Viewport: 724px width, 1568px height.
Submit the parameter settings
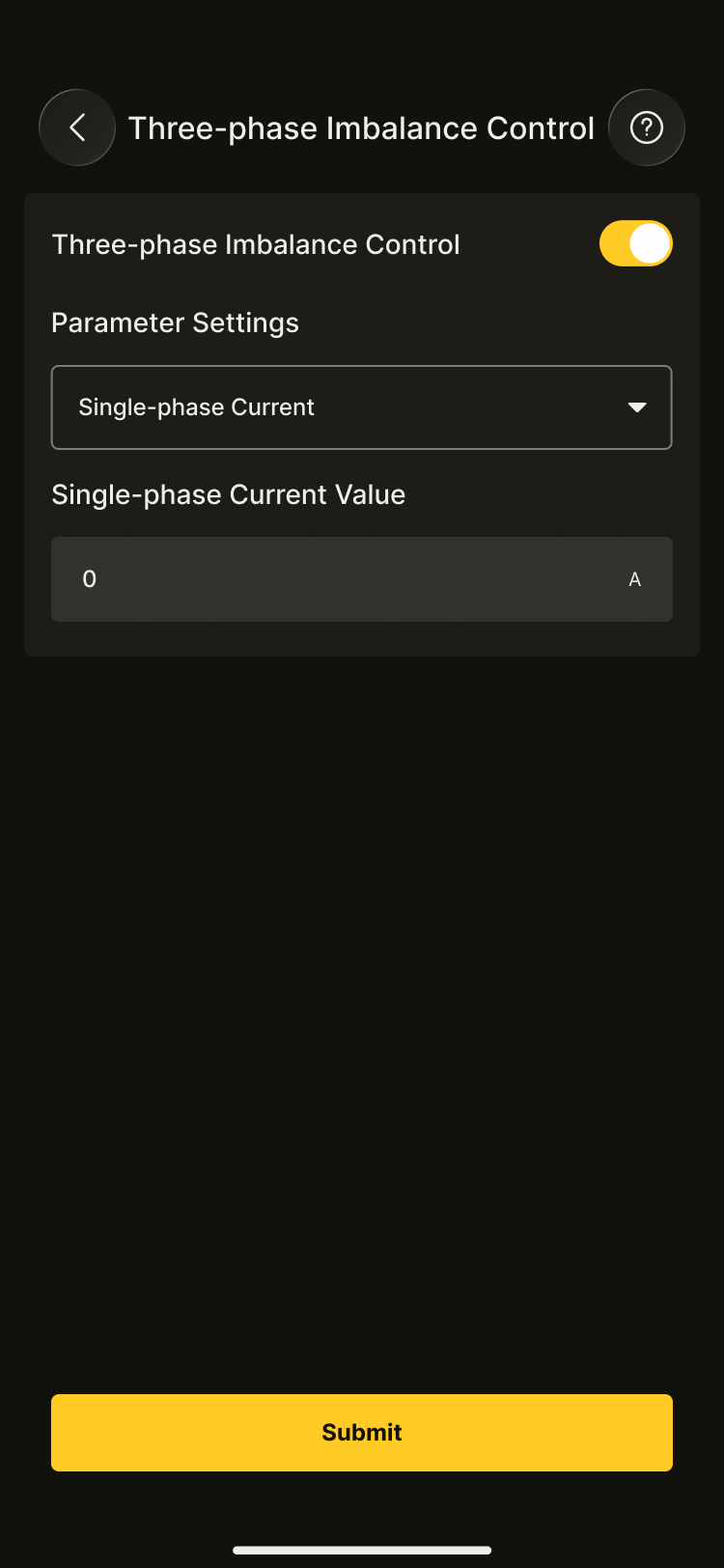[x=361, y=1432]
